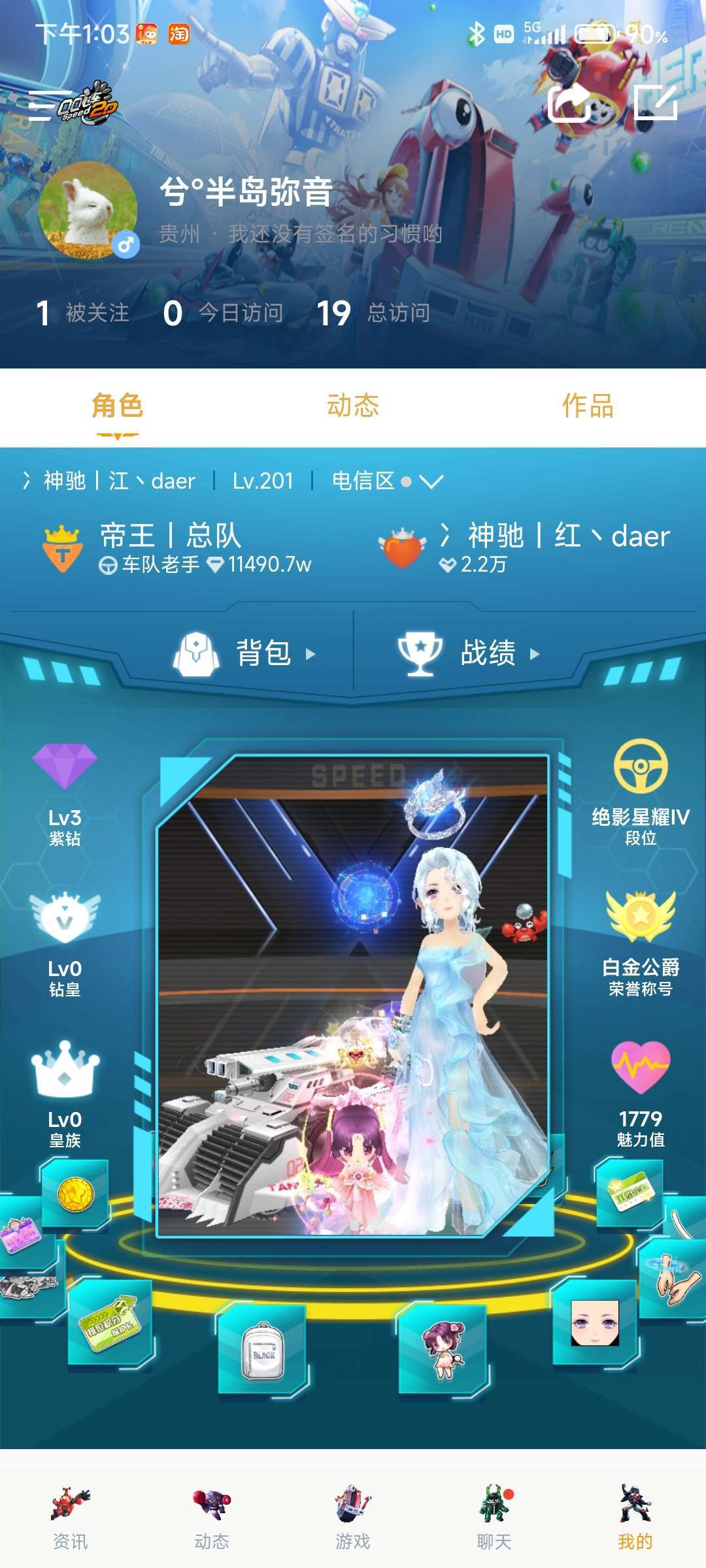Open the face item tile
The height and width of the screenshot is (1568, 706).
(594, 1323)
